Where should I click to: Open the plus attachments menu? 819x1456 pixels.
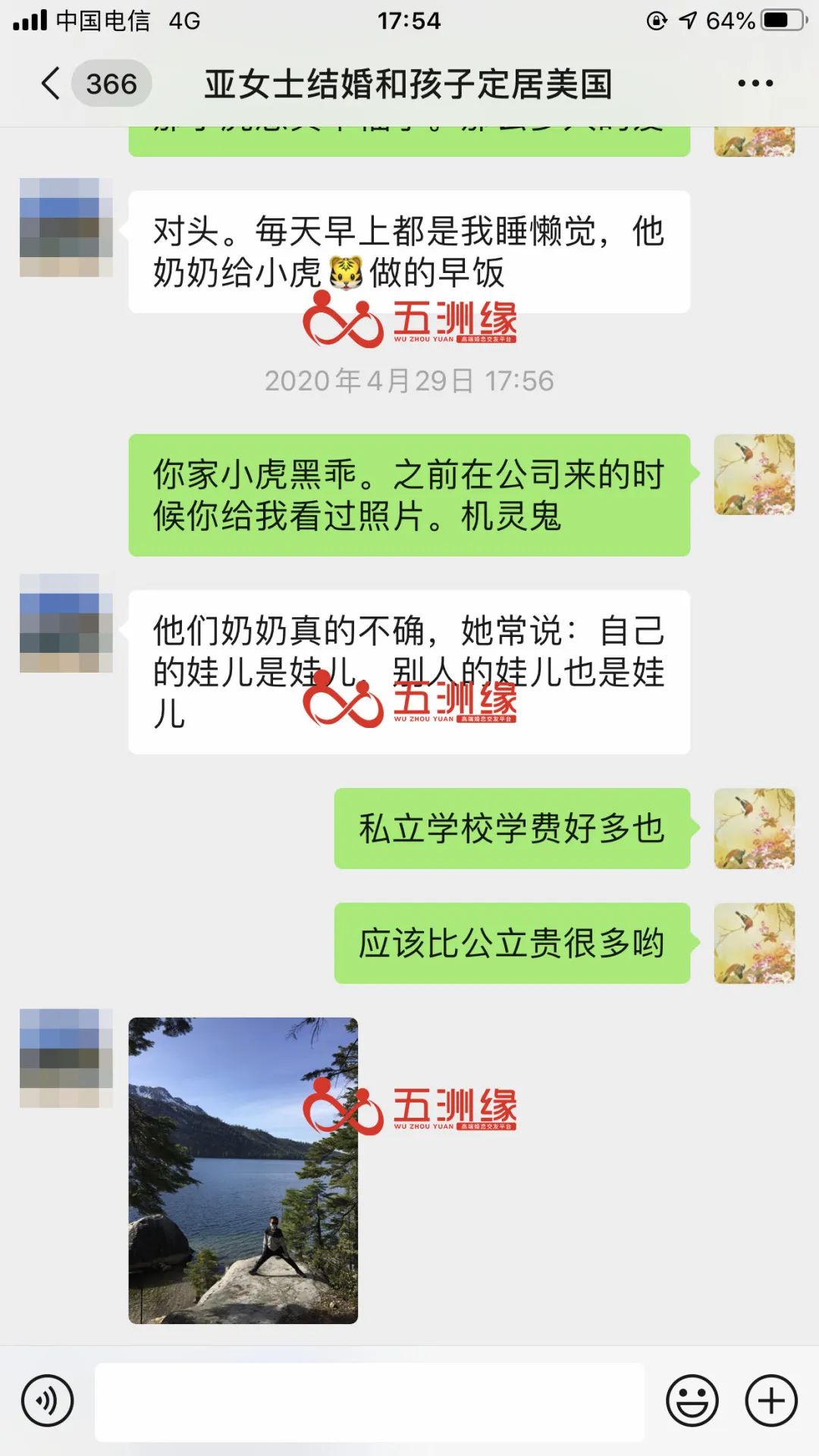click(771, 1400)
